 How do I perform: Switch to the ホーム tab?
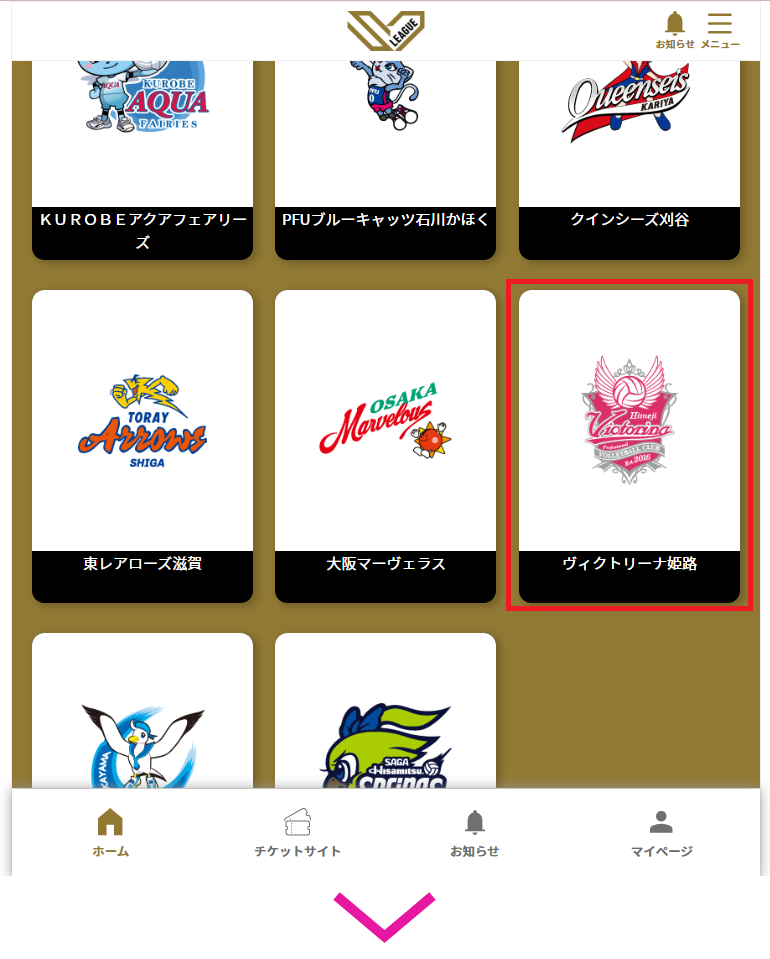[110, 834]
